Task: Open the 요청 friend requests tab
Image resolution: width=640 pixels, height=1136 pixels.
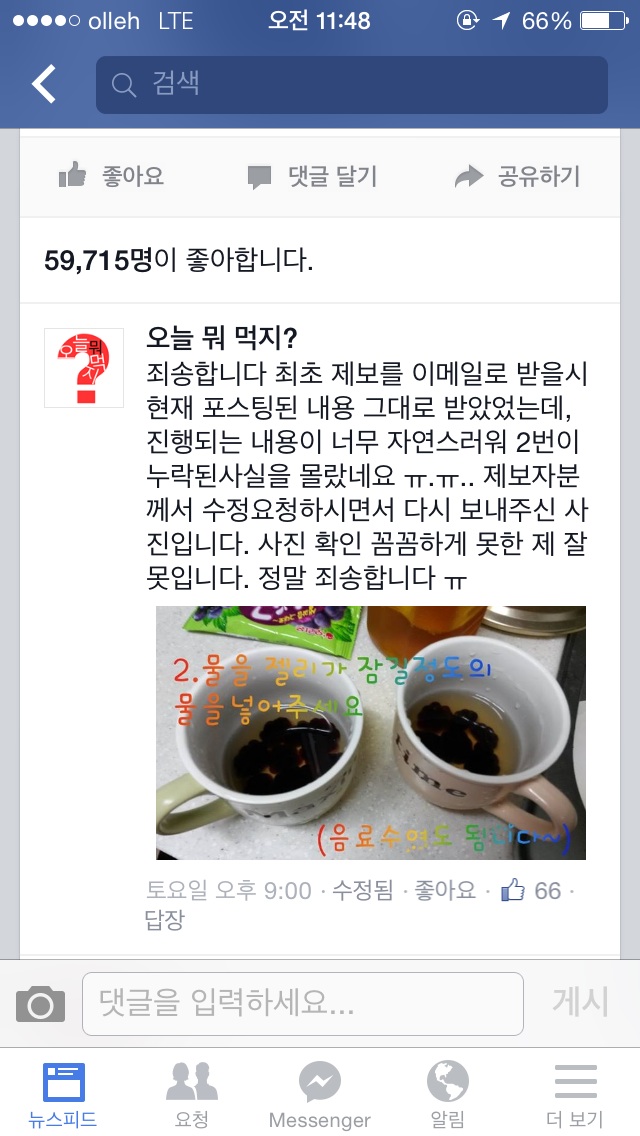Action: pyautogui.click(x=191, y=1095)
